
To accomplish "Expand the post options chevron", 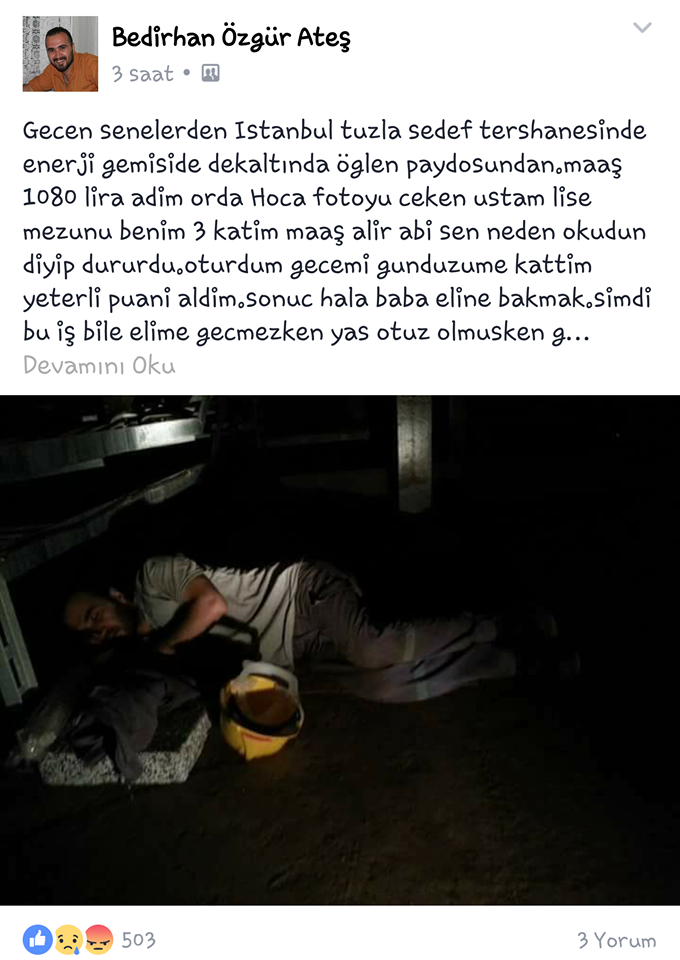I will pos(642,28).
